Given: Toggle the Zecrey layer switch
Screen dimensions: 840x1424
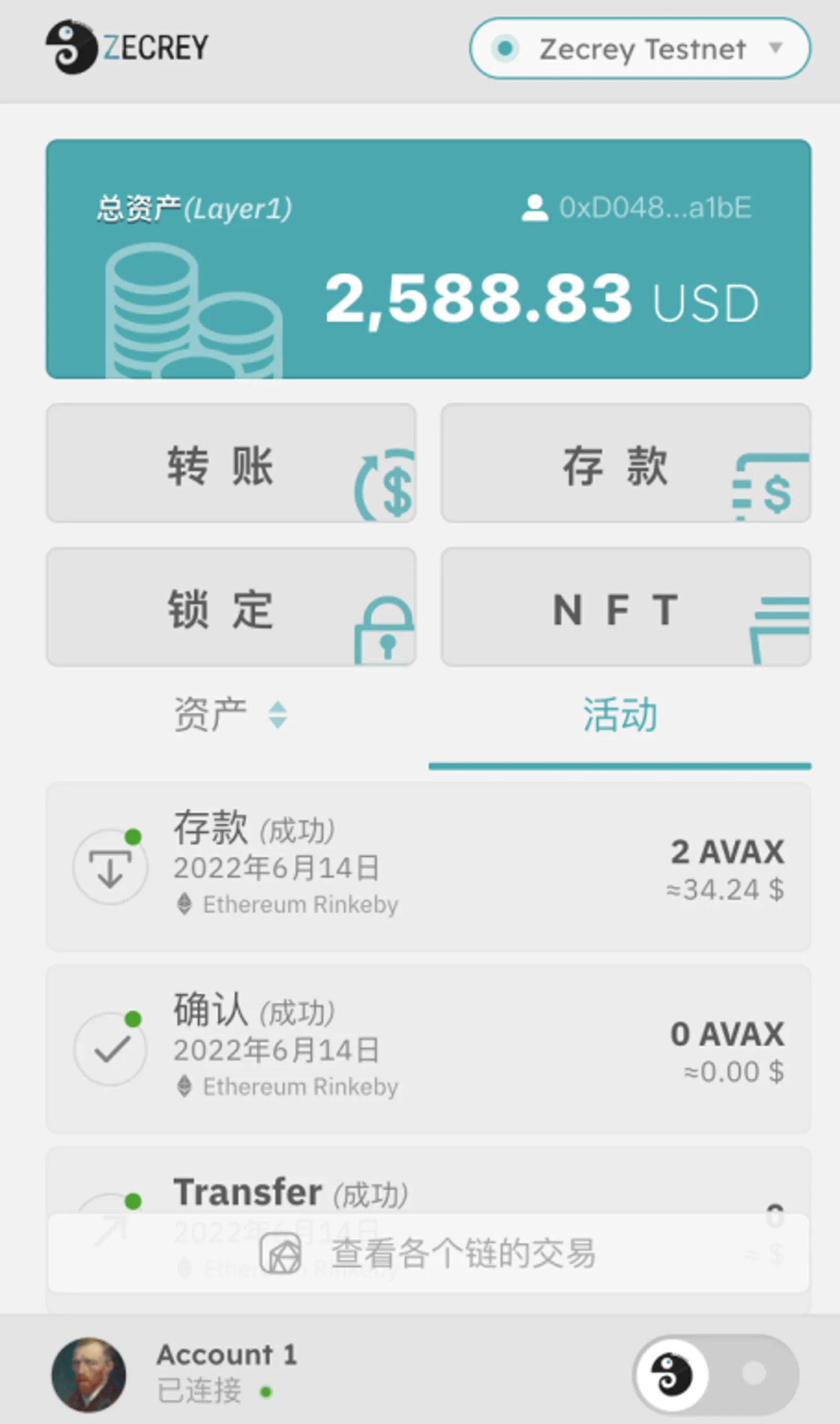Looking at the screenshot, I should click(x=716, y=1374).
